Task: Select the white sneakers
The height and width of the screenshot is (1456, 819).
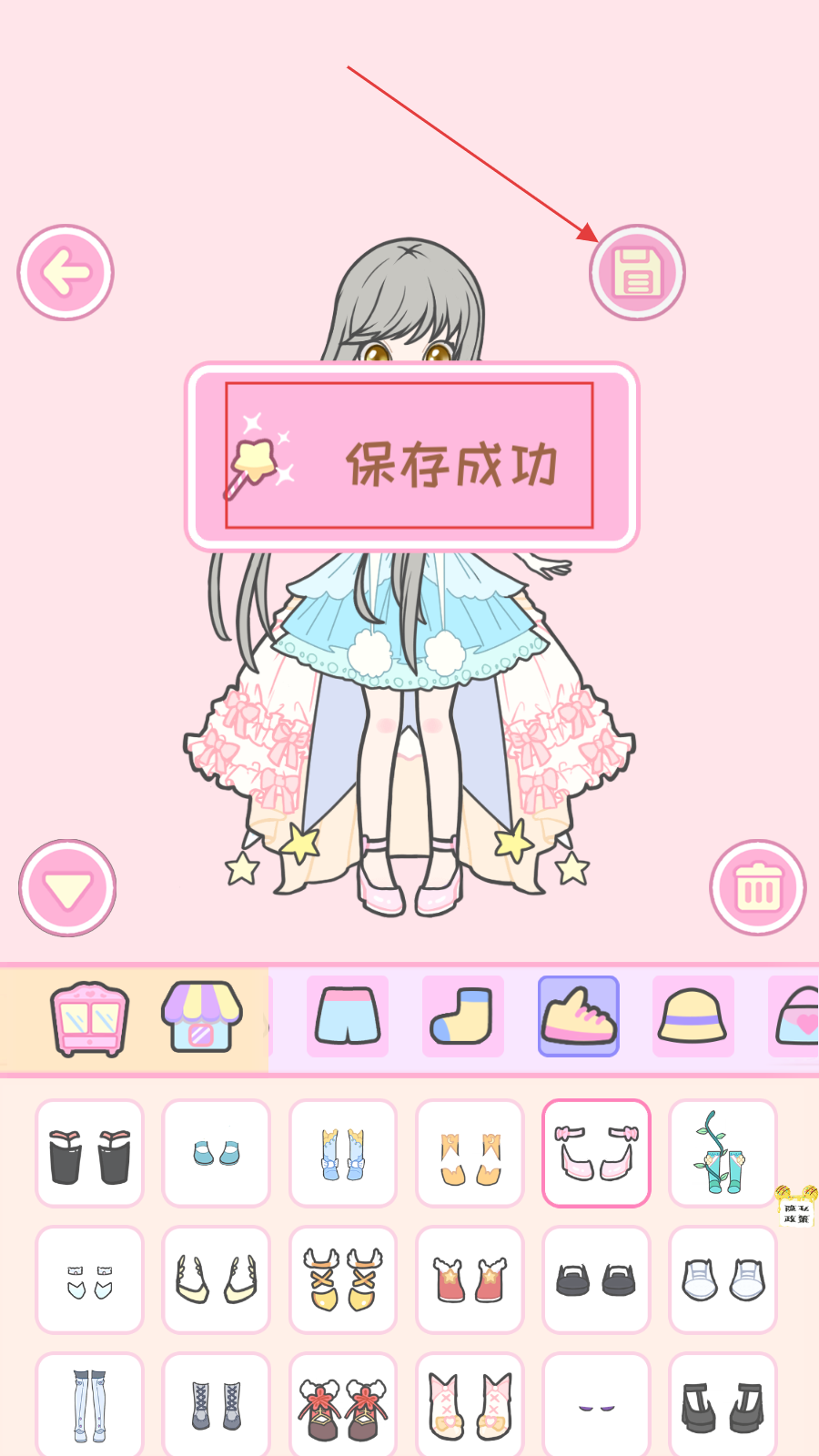Action: pos(723,1279)
